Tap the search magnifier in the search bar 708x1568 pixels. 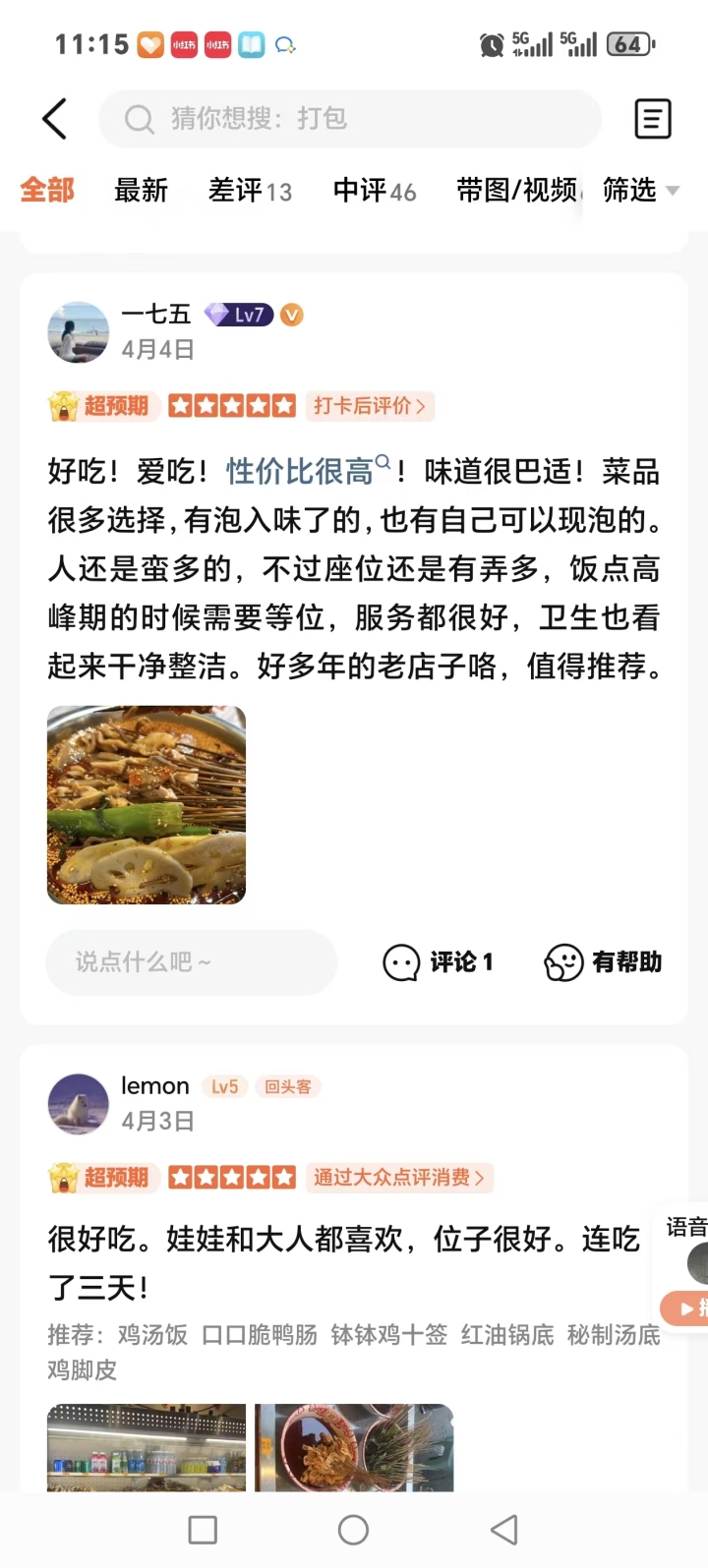coord(138,118)
